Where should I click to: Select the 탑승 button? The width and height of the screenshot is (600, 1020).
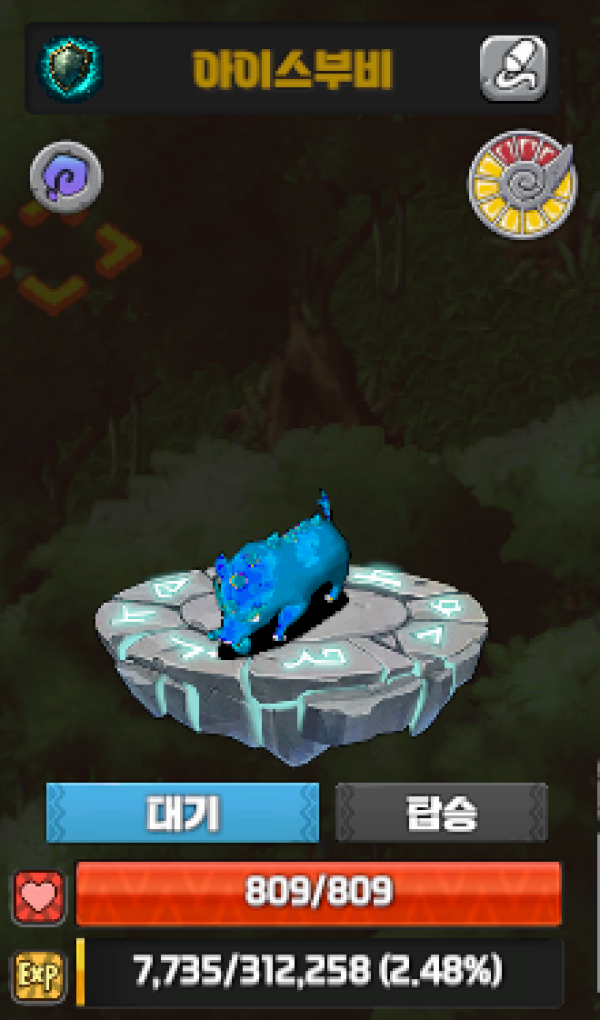pos(442,813)
